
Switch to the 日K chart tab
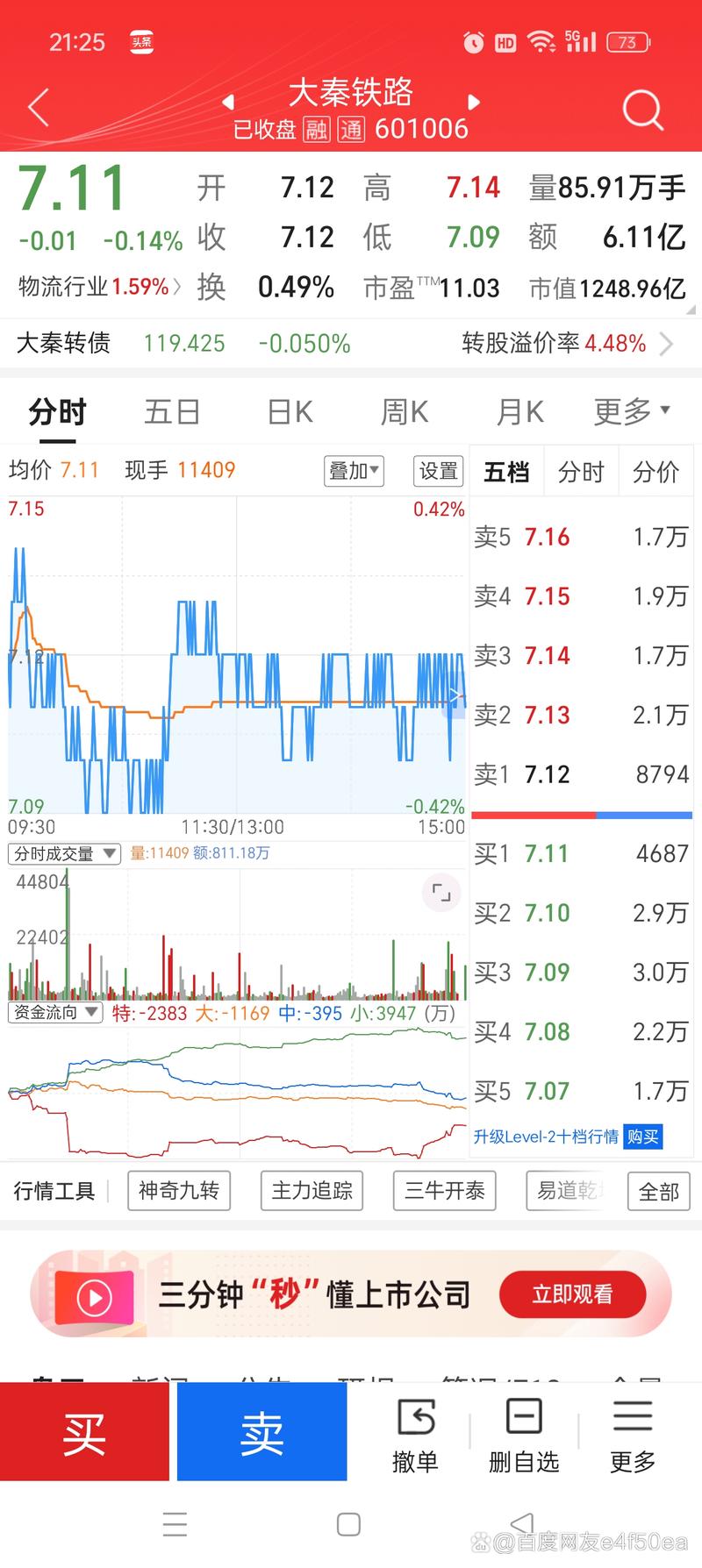tap(290, 411)
